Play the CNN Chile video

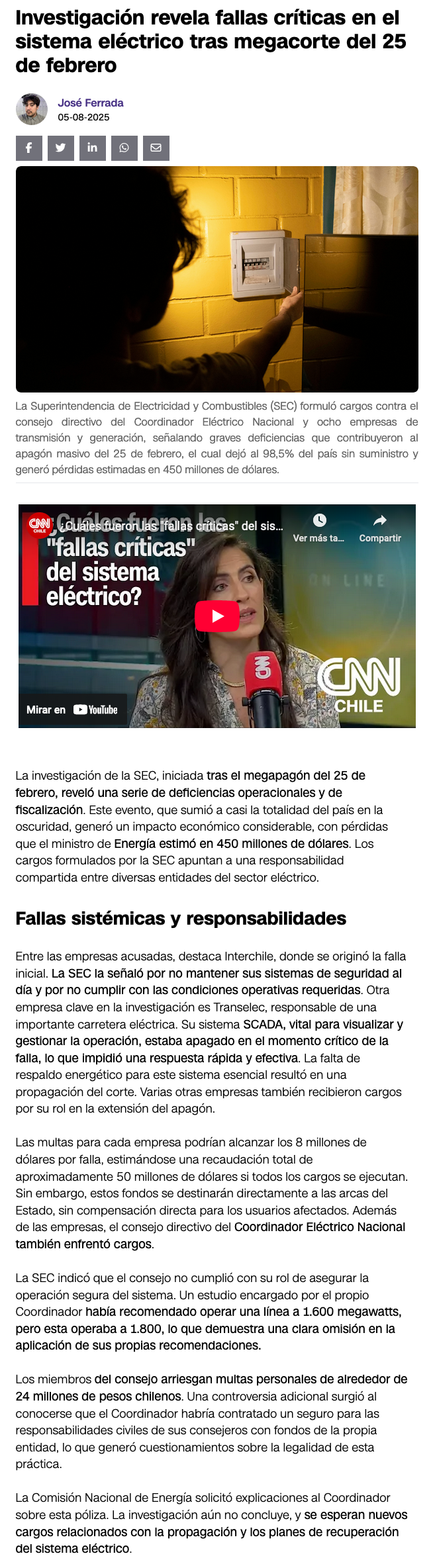(x=216, y=616)
